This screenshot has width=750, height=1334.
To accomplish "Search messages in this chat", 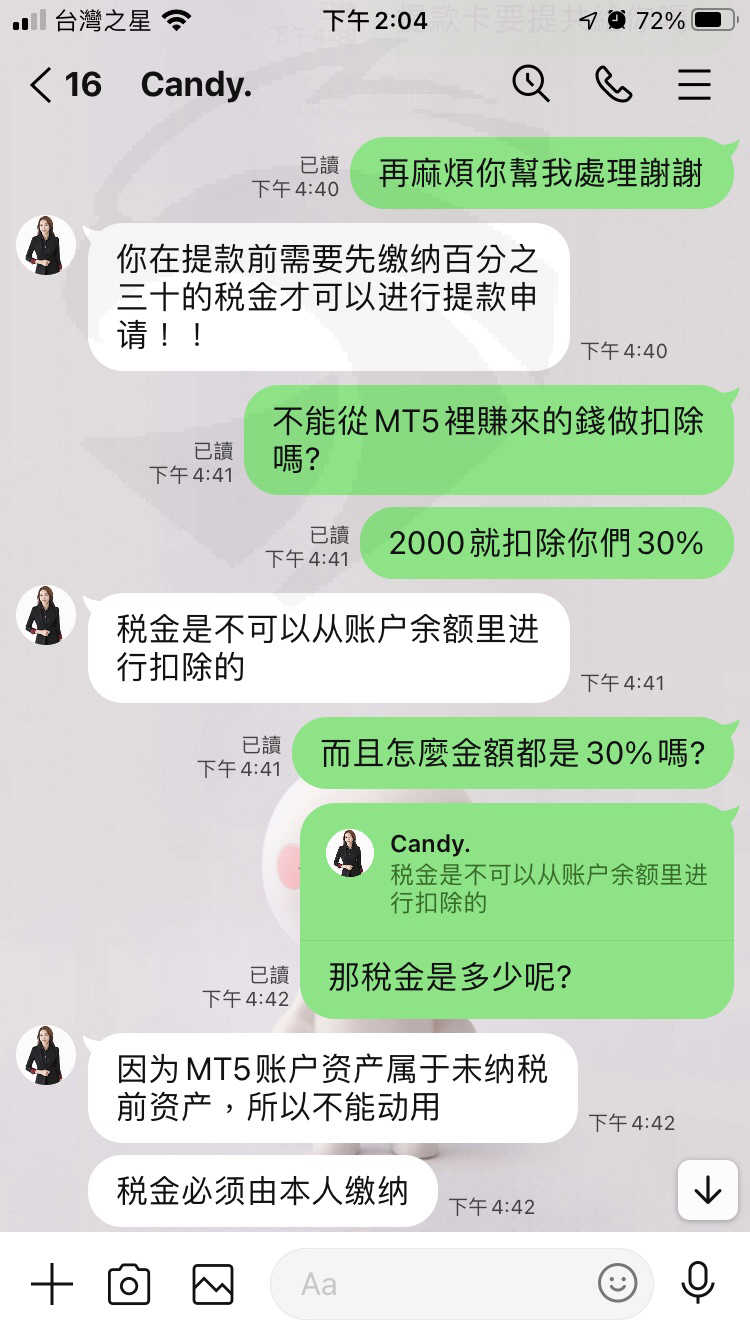I will tap(531, 85).
